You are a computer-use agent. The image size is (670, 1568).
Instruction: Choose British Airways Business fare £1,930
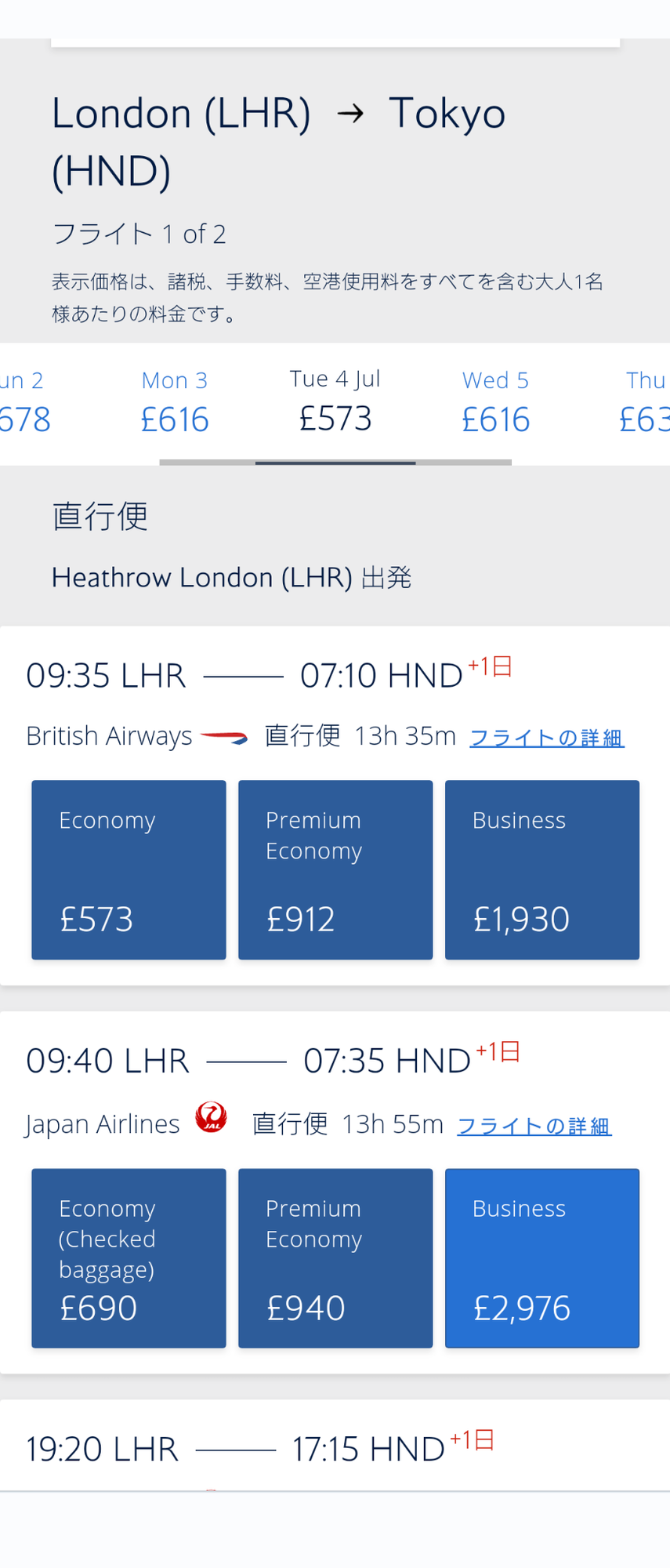coord(542,869)
